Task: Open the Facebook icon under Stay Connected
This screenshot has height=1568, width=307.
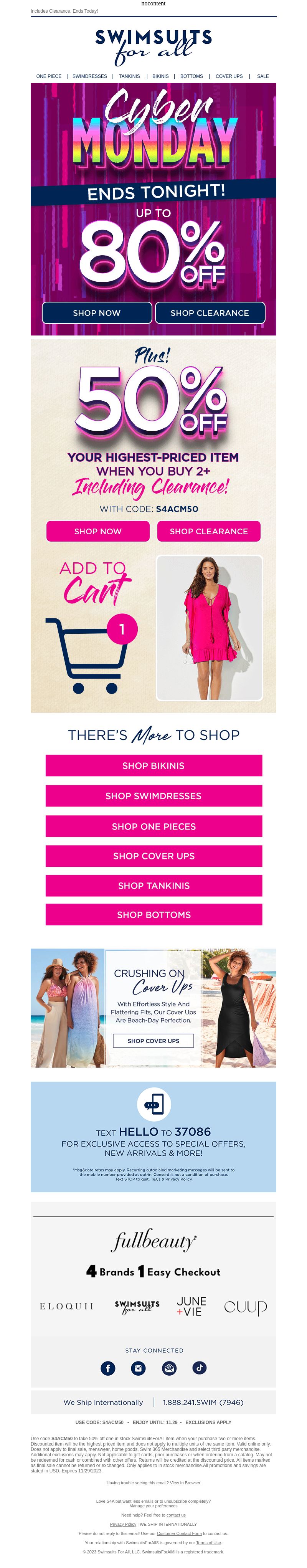Action: [x=108, y=1368]
